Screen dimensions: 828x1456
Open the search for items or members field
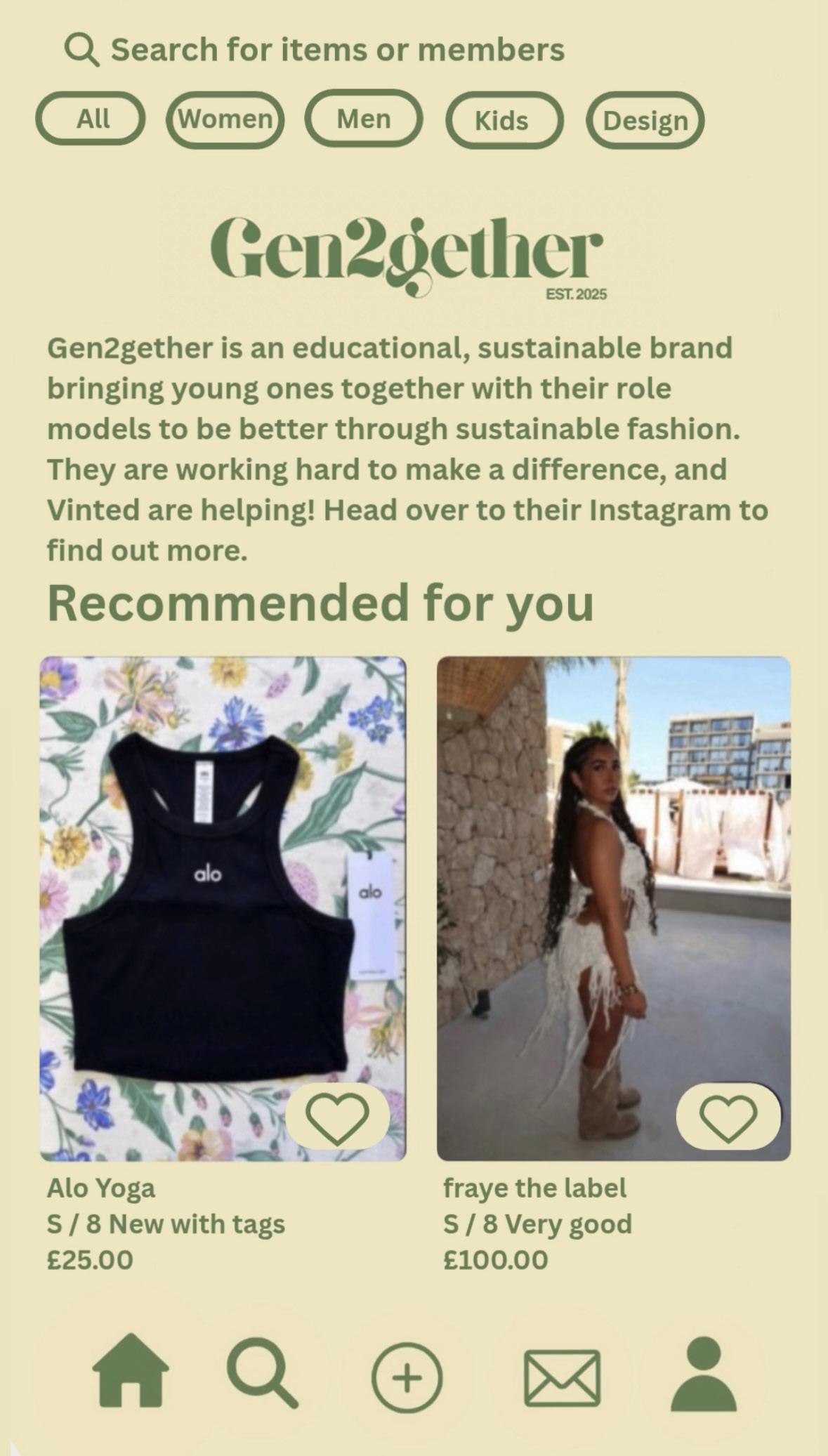[337, 50]
